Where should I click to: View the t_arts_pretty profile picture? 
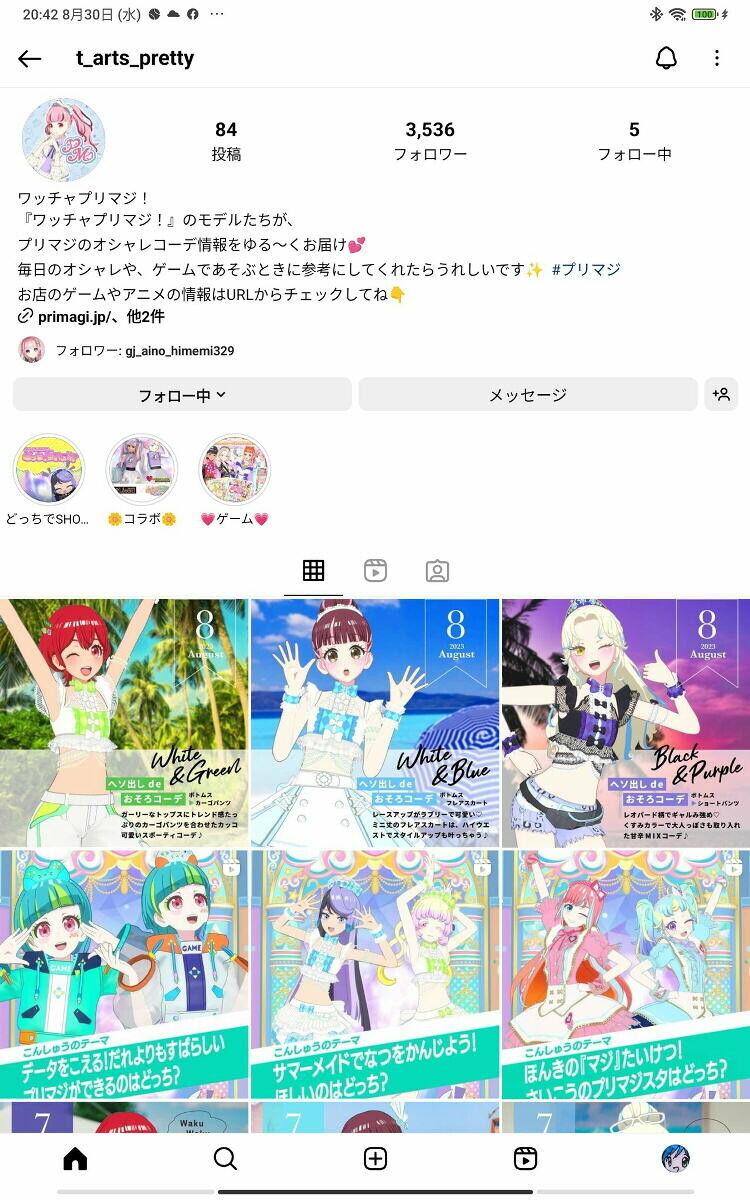63,140
